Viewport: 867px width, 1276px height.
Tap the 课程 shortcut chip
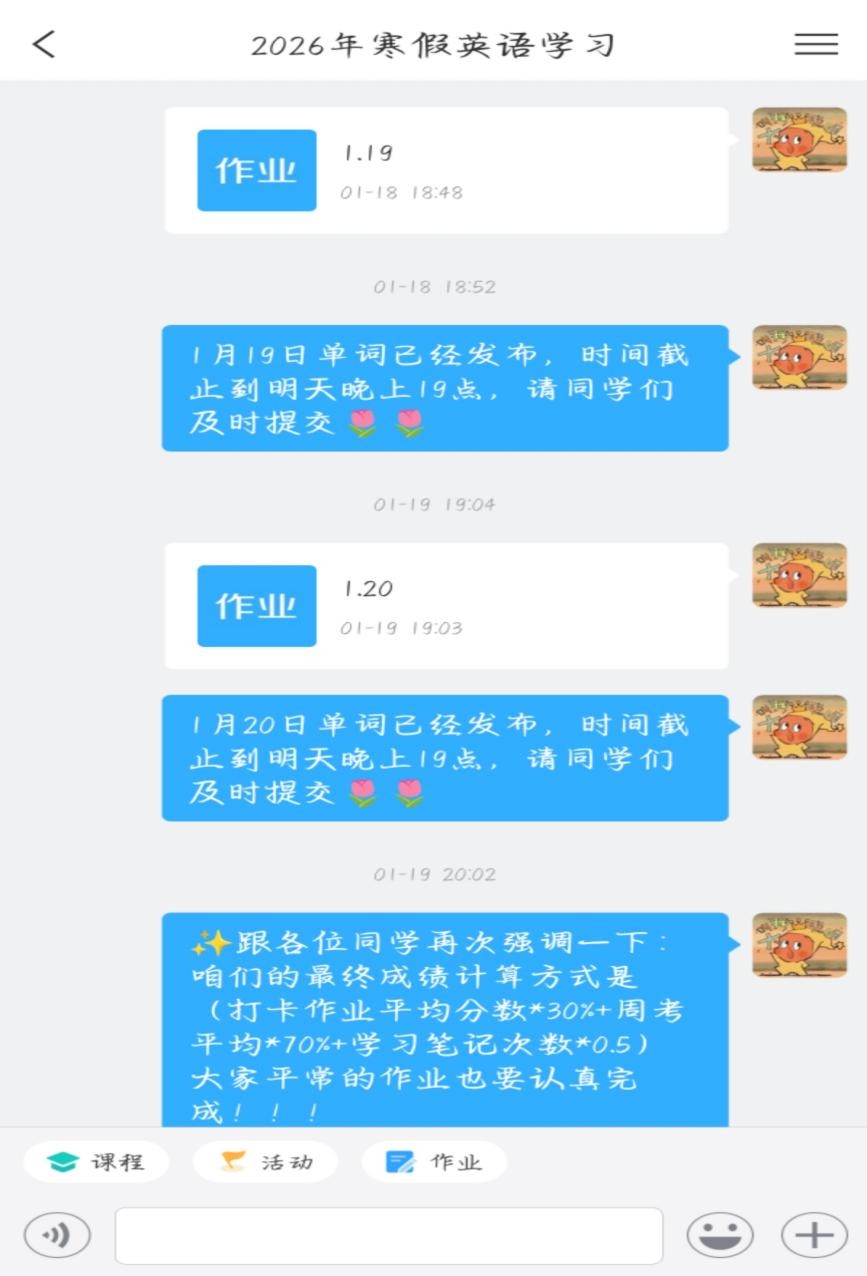[x=96, y=1162]
